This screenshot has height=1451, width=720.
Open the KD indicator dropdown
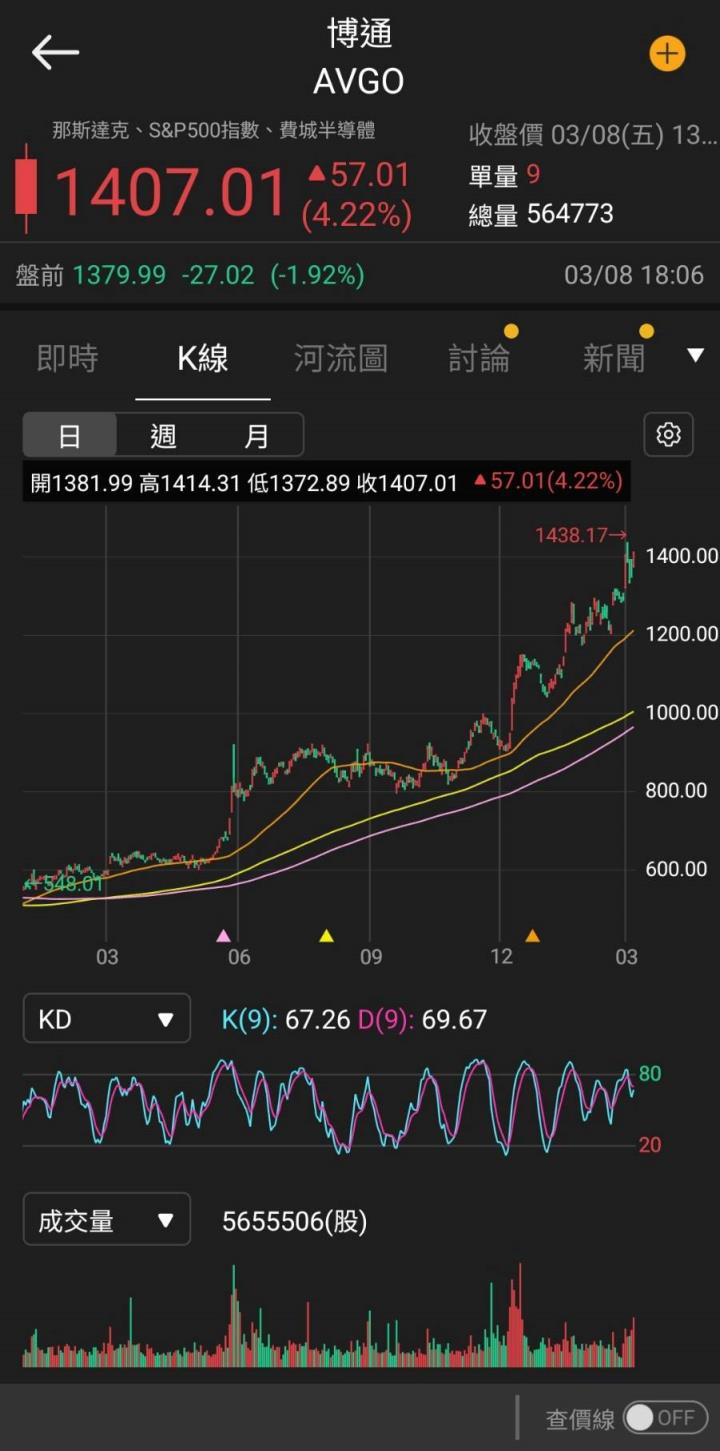(106, 1018)
